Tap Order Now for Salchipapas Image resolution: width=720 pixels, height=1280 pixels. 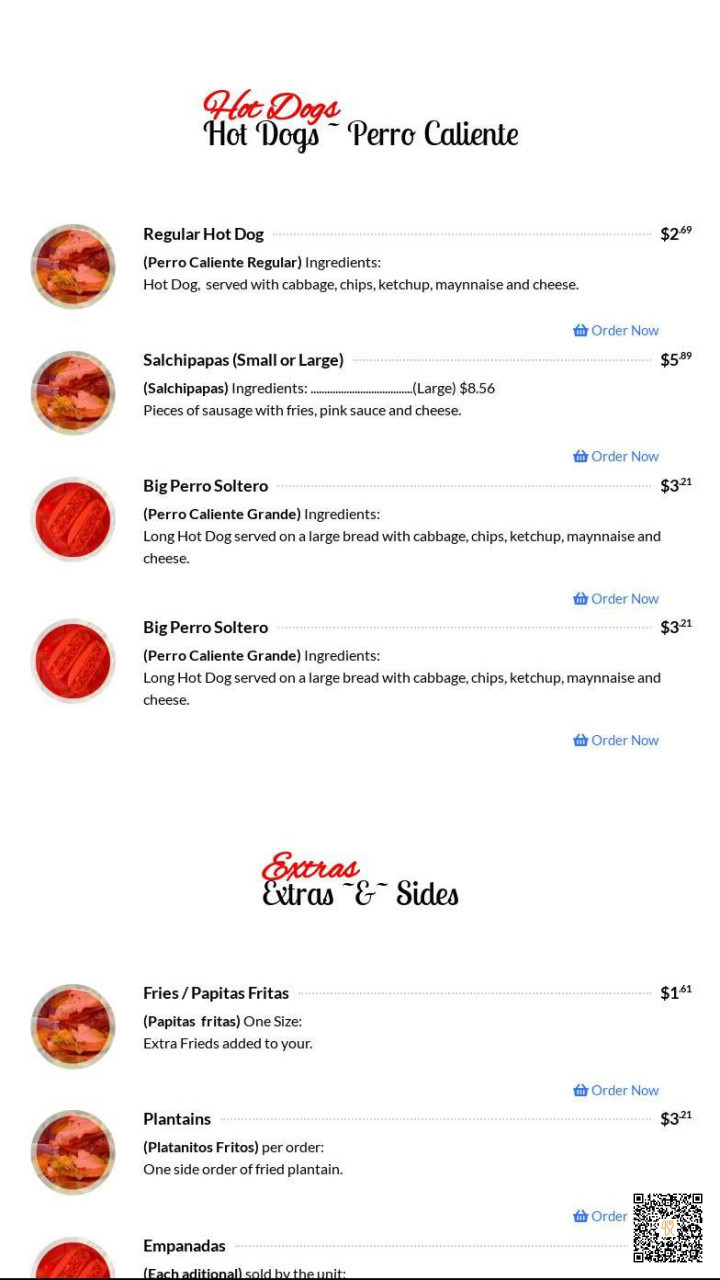pyautogui.click(x=616, y=456)
